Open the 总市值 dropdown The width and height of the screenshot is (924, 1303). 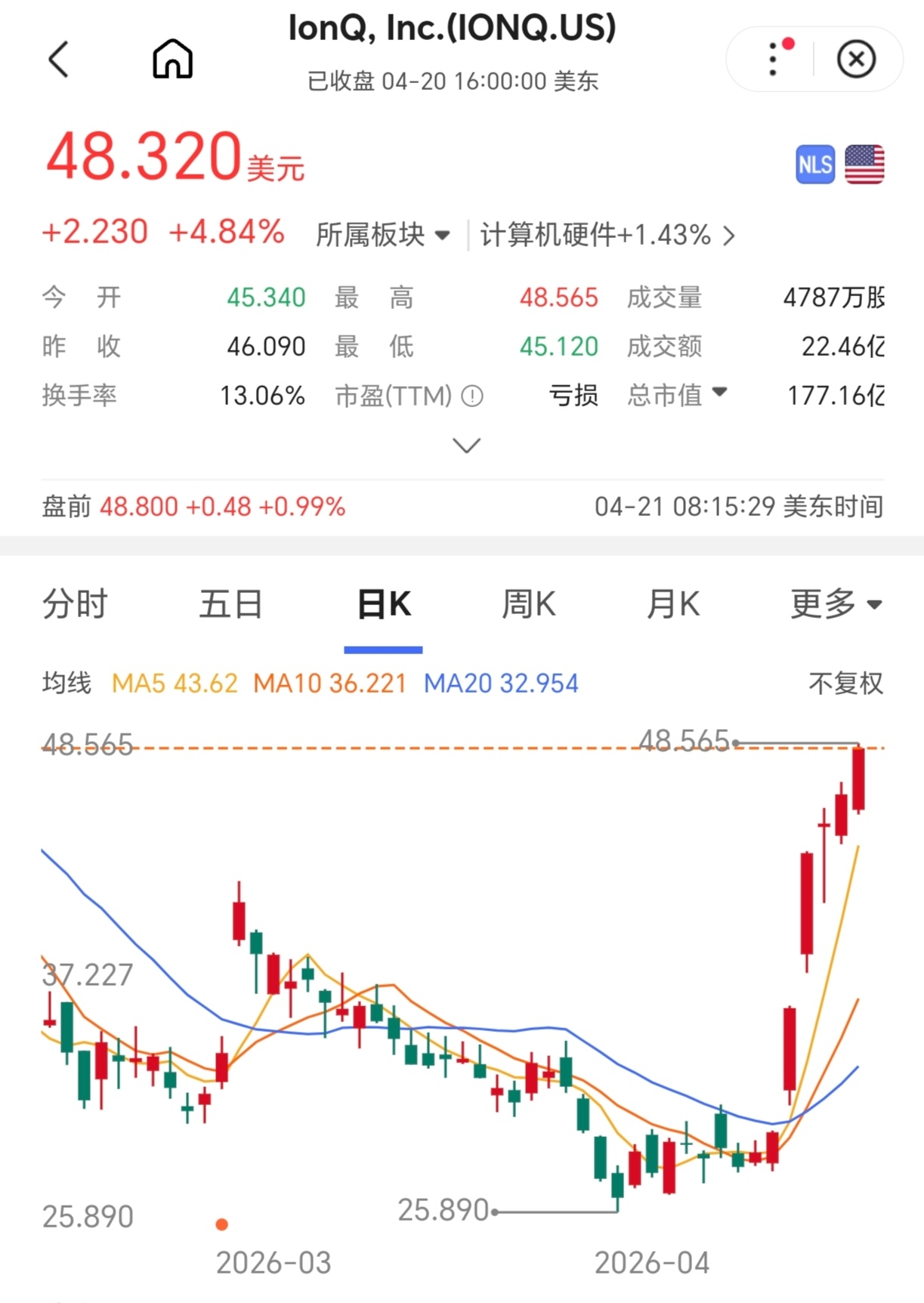coord(677,395)
